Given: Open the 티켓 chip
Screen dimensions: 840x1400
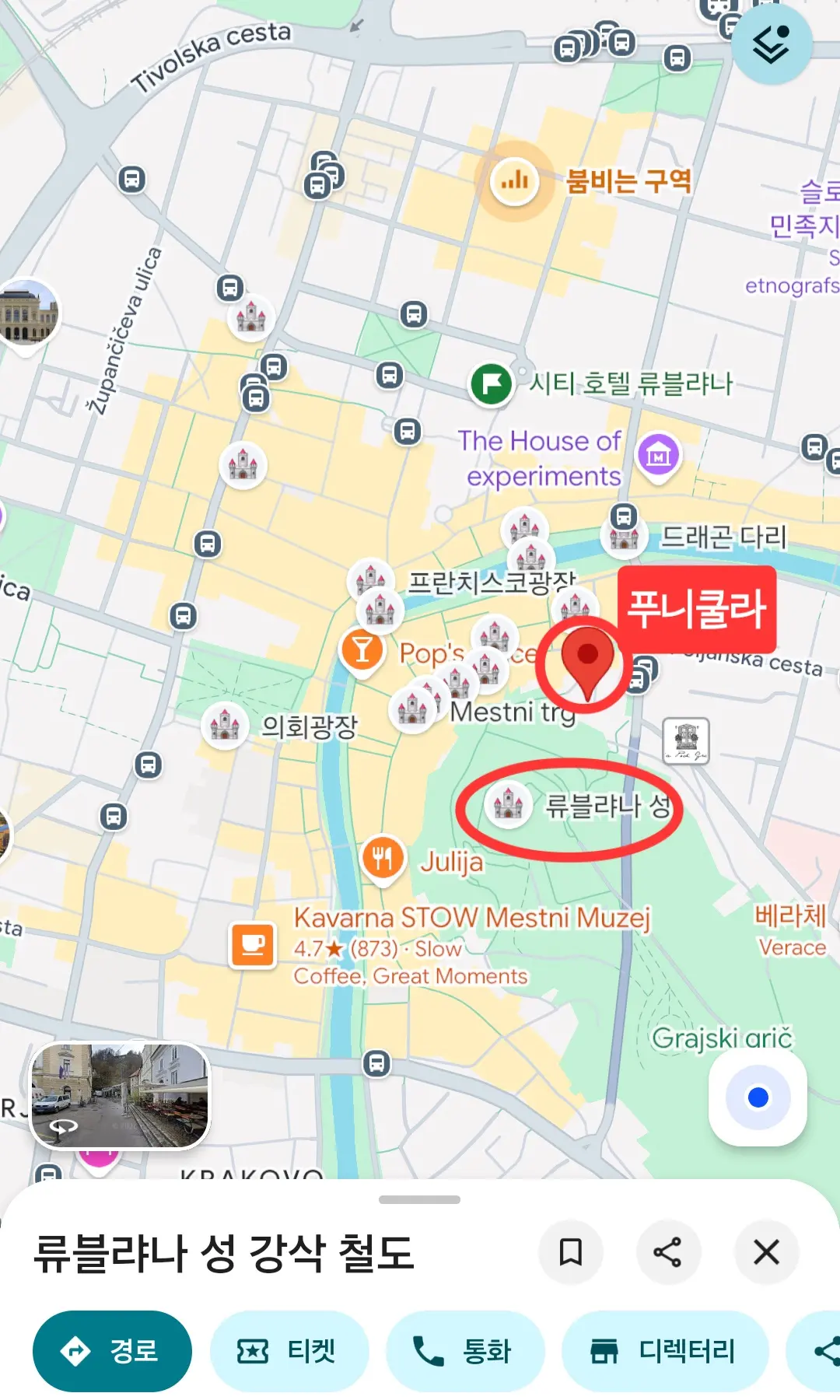Looking at the screenshot, I should (x=289, y=1351).
